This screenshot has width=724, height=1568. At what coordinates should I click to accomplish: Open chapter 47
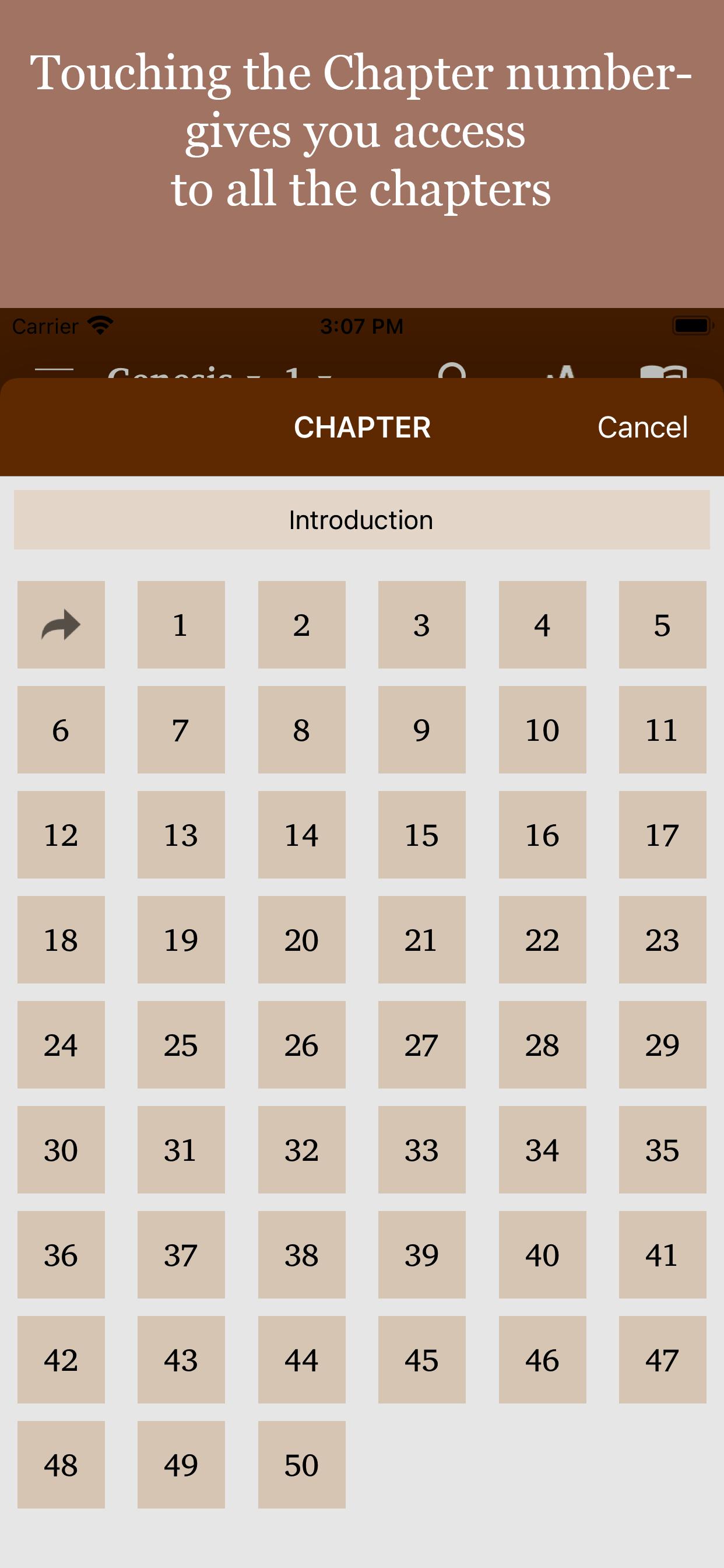[663, 1360]
